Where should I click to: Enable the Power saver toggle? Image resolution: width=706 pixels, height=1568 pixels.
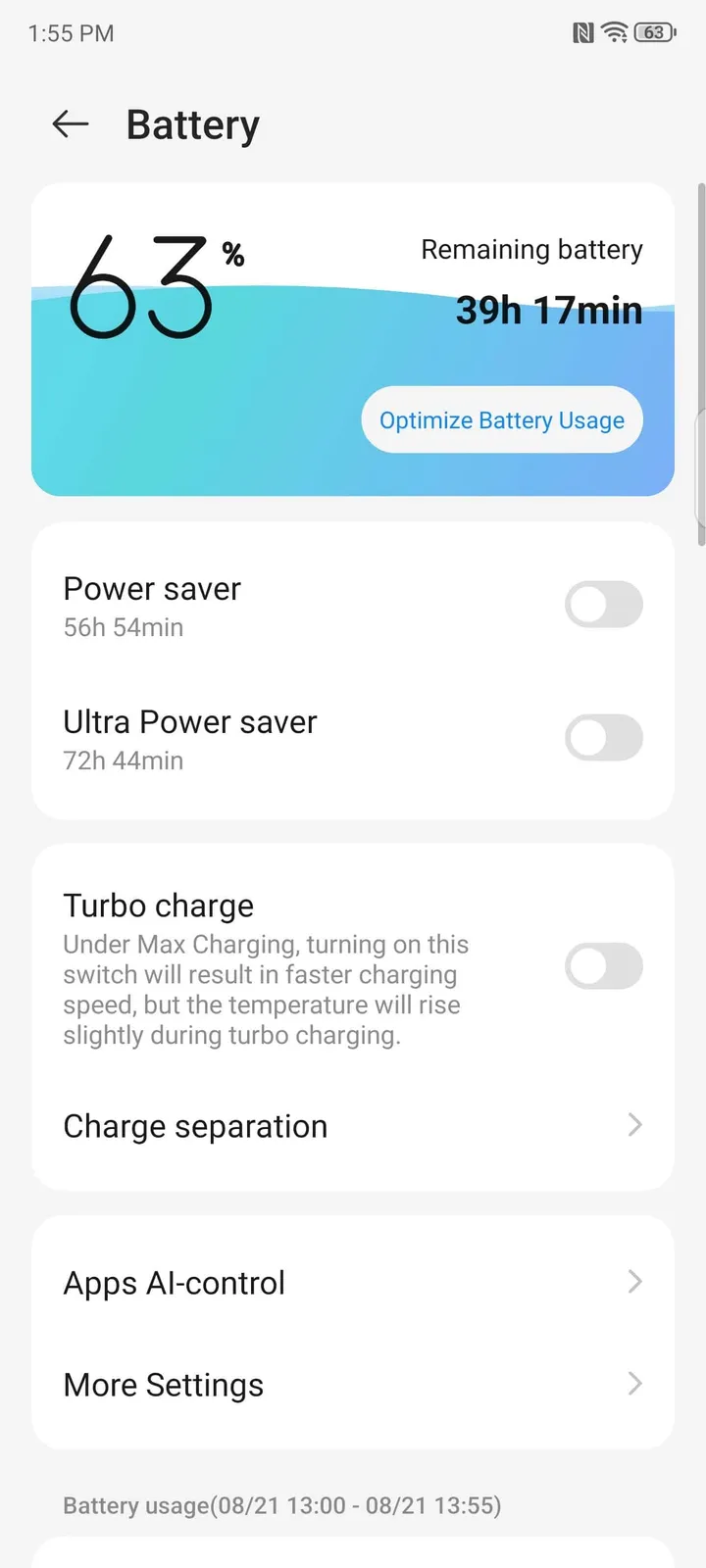[x=604, y=605]
